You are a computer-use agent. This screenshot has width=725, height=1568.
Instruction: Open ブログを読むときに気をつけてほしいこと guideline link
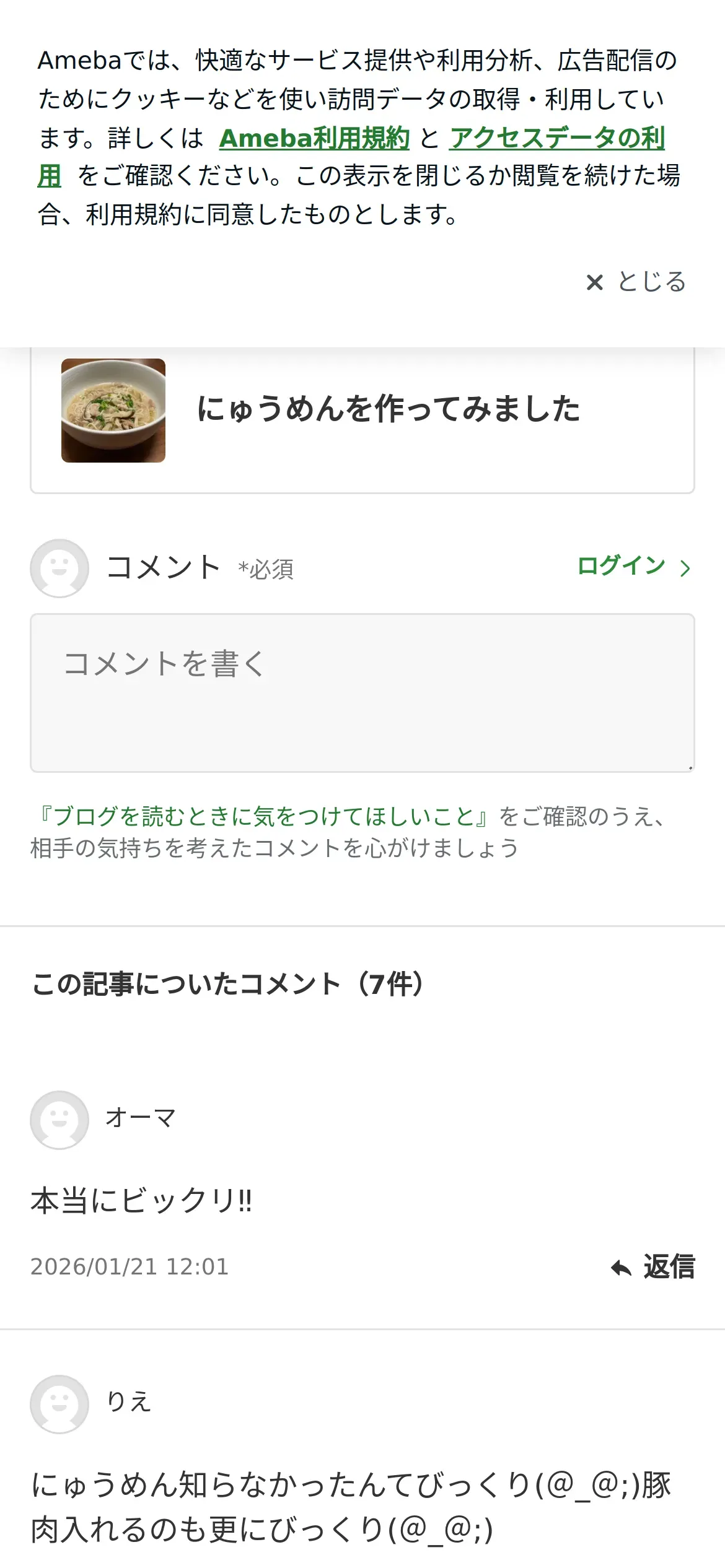pos(263,816)
